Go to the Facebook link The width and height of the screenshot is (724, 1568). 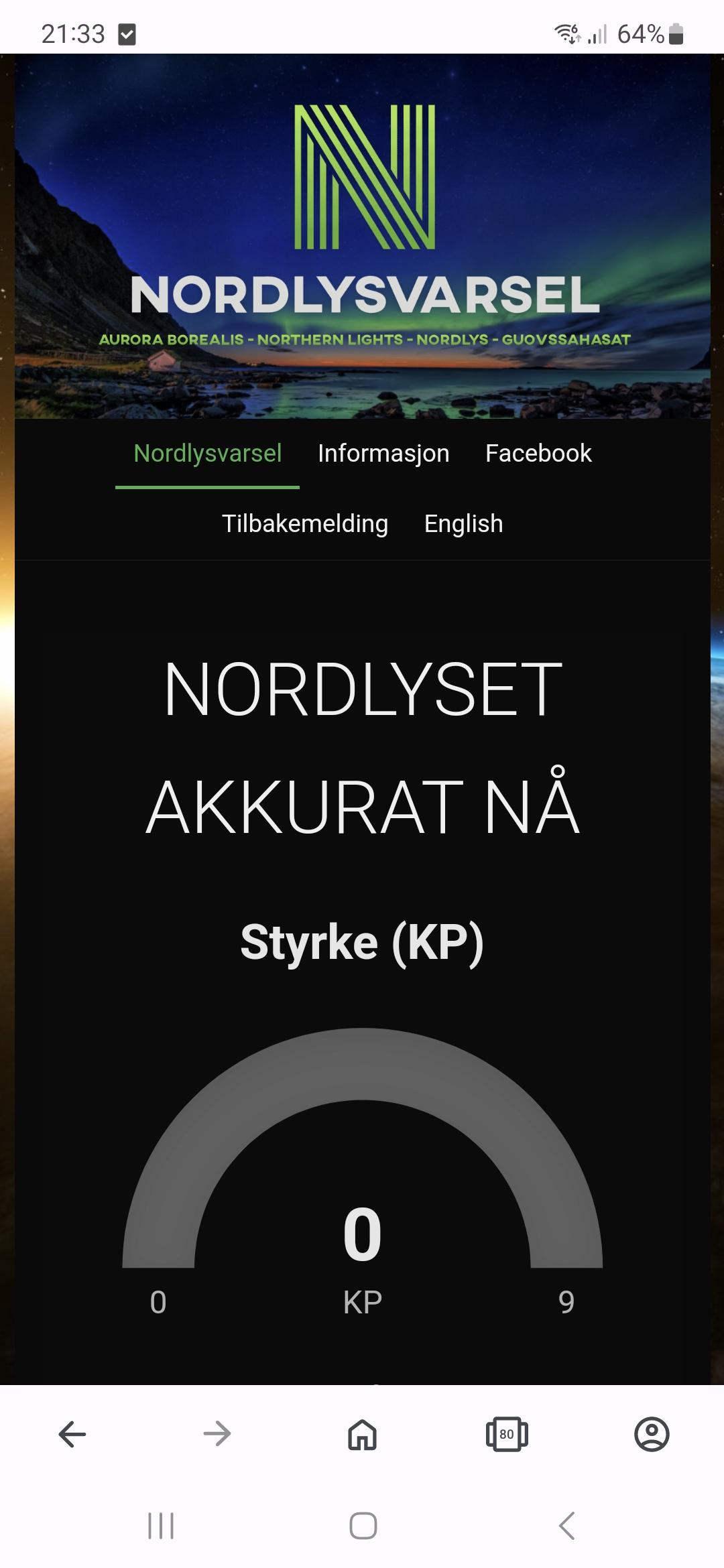point(538,454)
